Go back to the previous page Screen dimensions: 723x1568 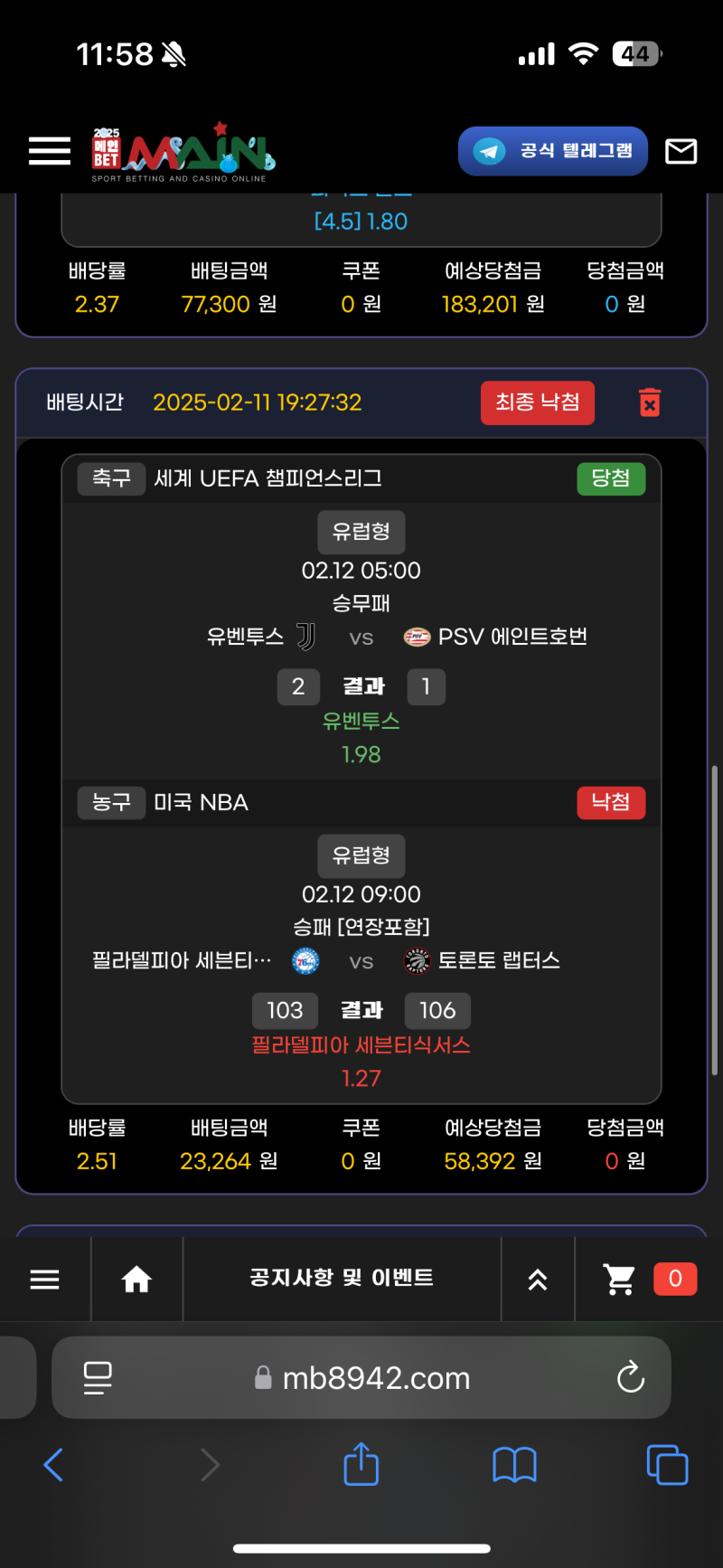click(54, 1464)
